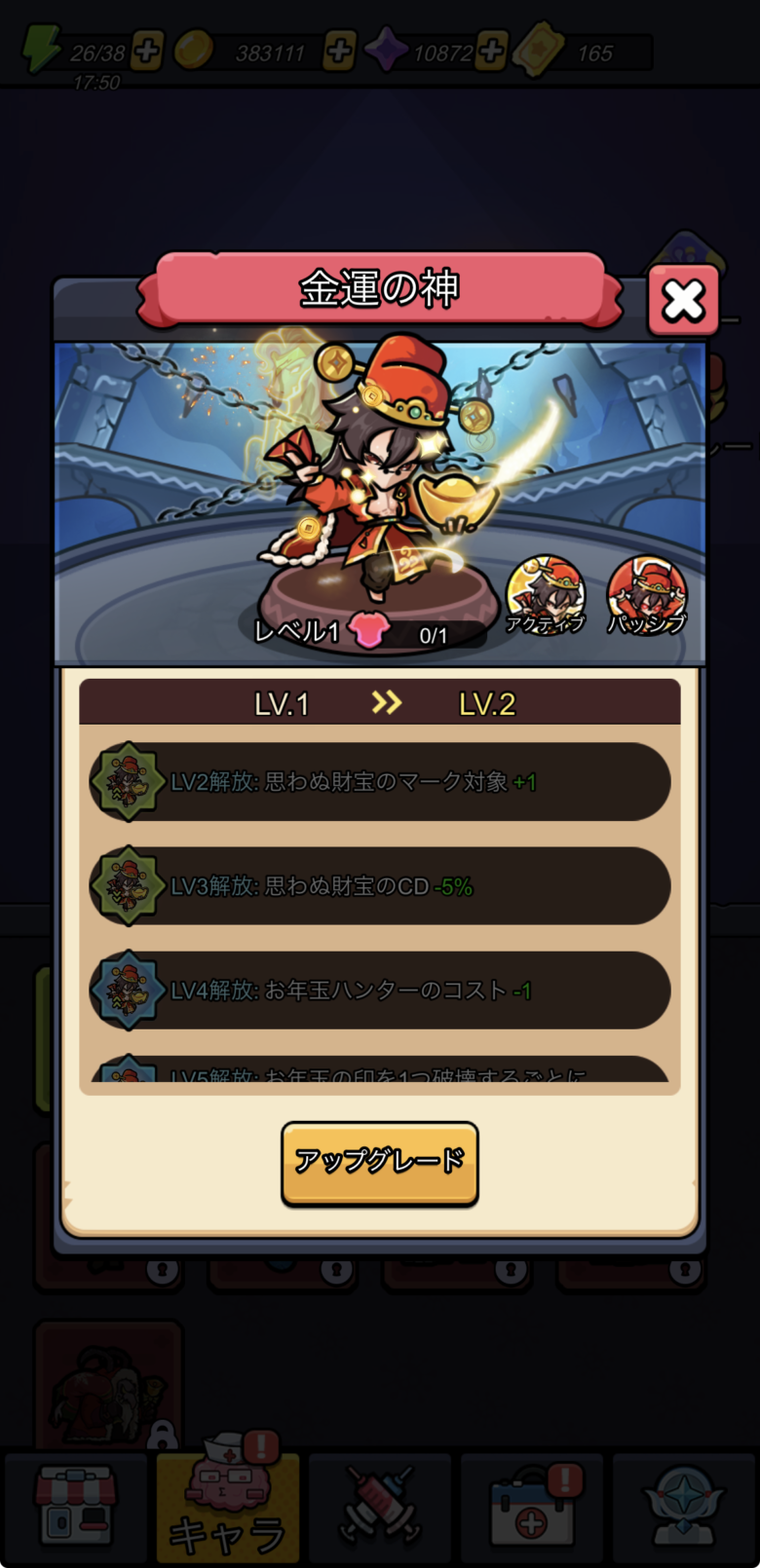Select the LV3解放 skill row
The width and height of the screenshot is (760, 1568).
(380, 886)
